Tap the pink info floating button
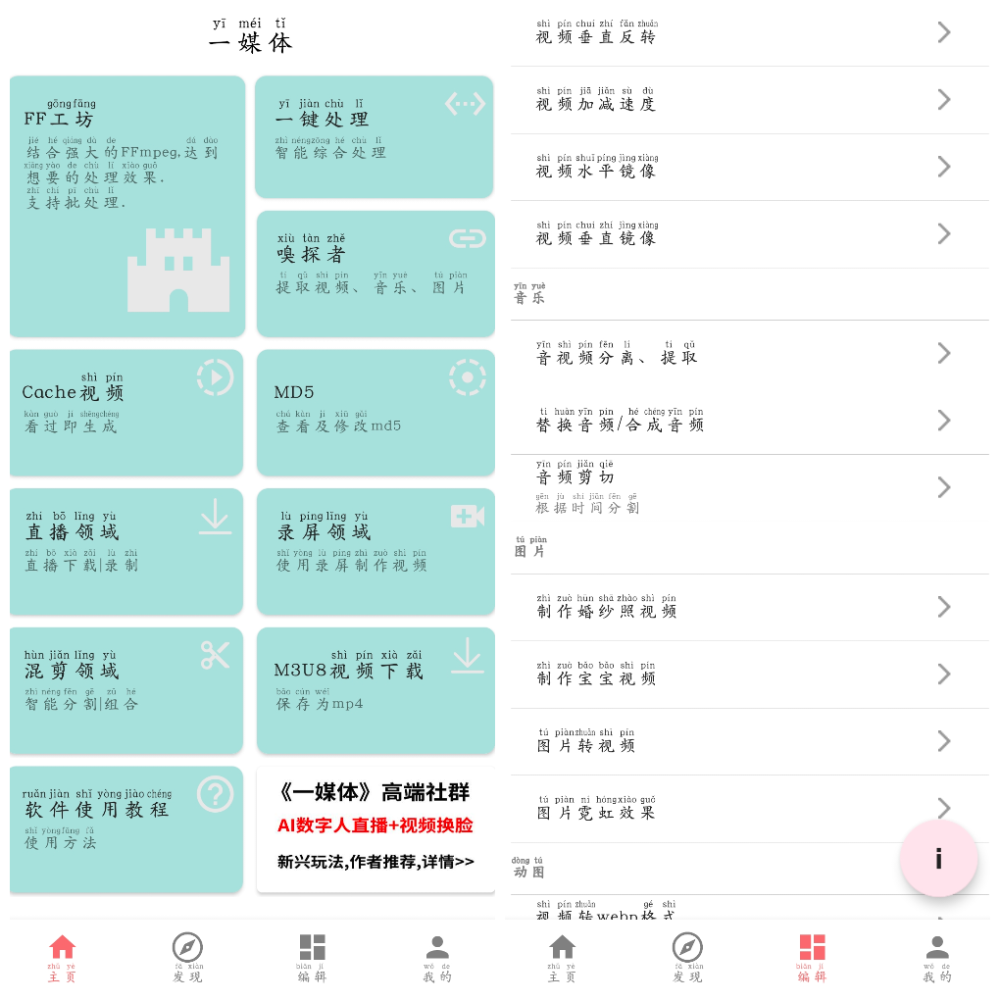This screenshot has width=1000, height=1000. pyautogui.click(x=938, y=859)
